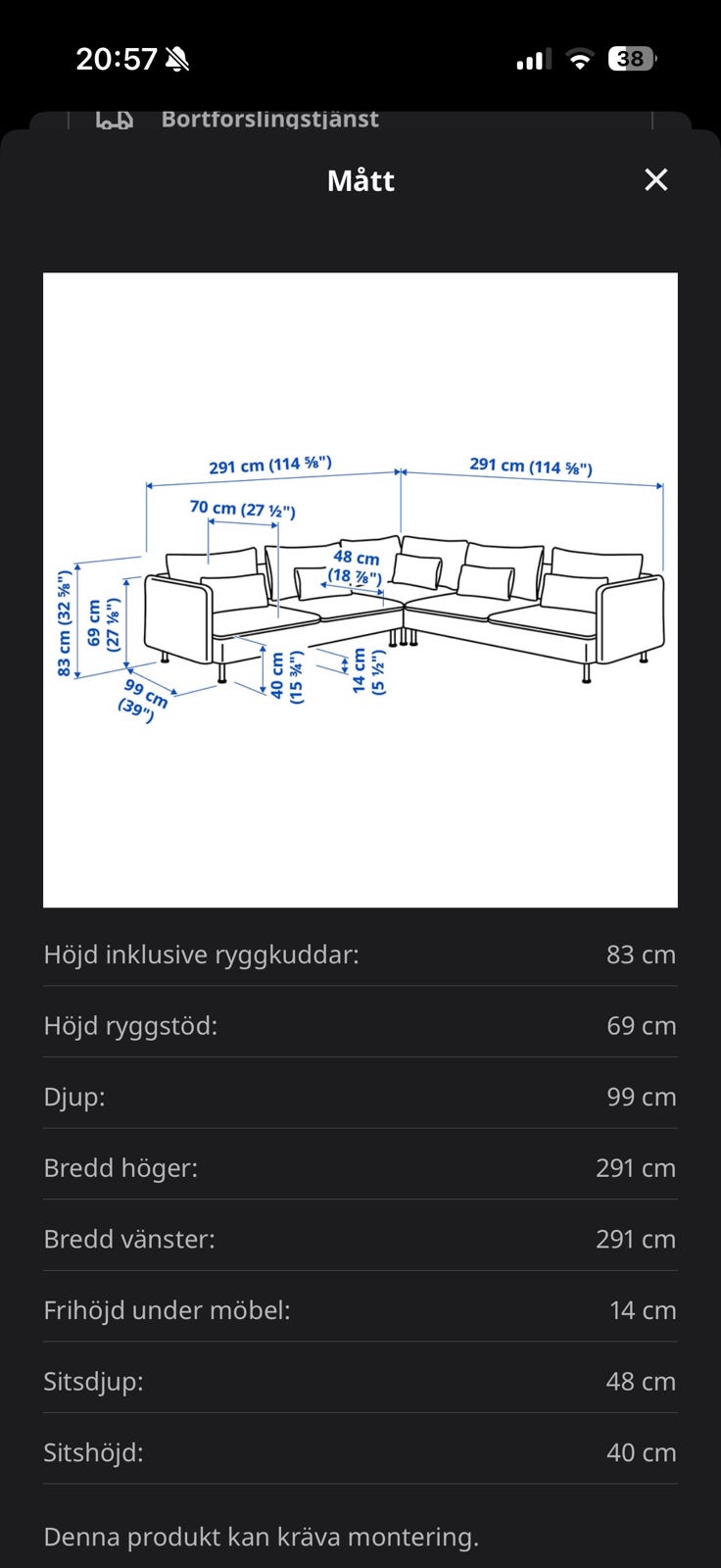Close the Mått measurements sheet

click(x=655, y=179)
